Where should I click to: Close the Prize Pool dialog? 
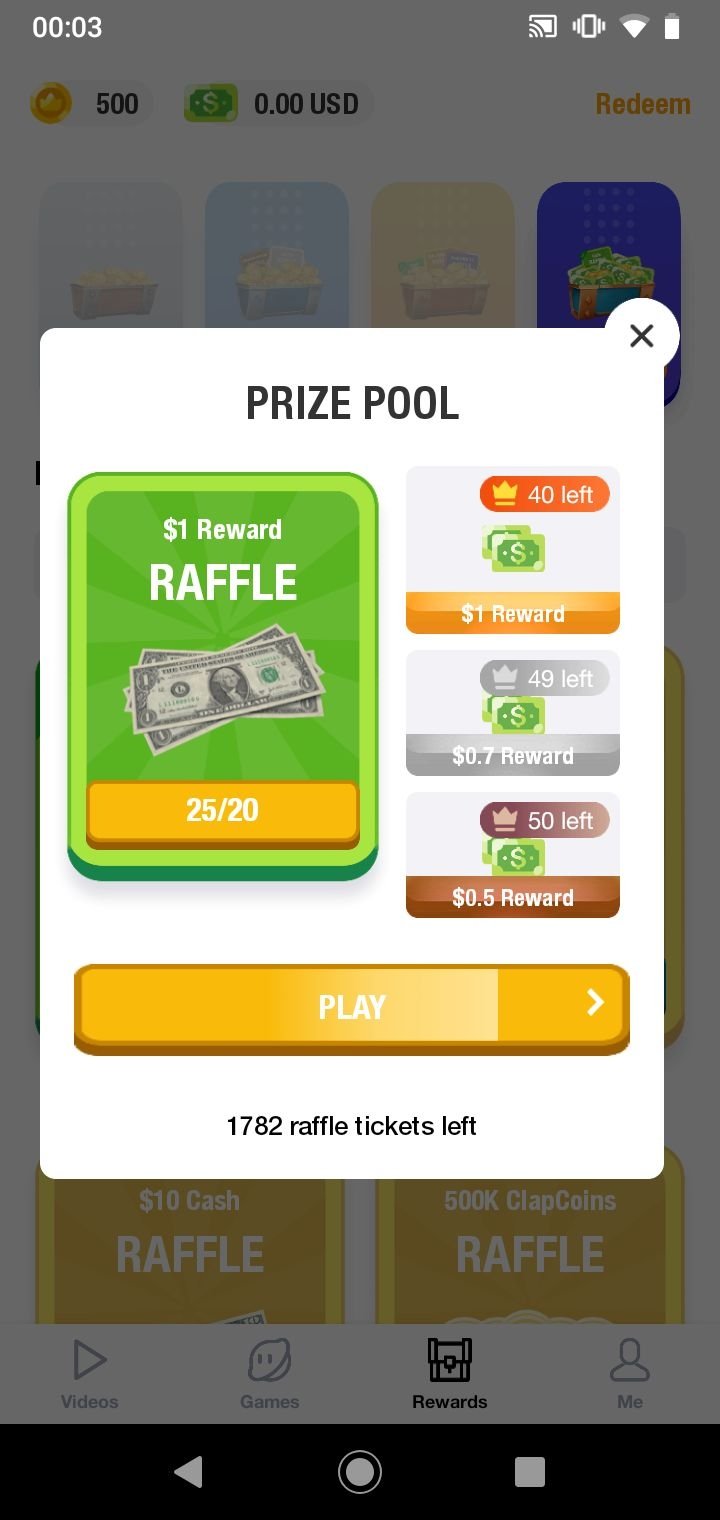pos(641,336)
